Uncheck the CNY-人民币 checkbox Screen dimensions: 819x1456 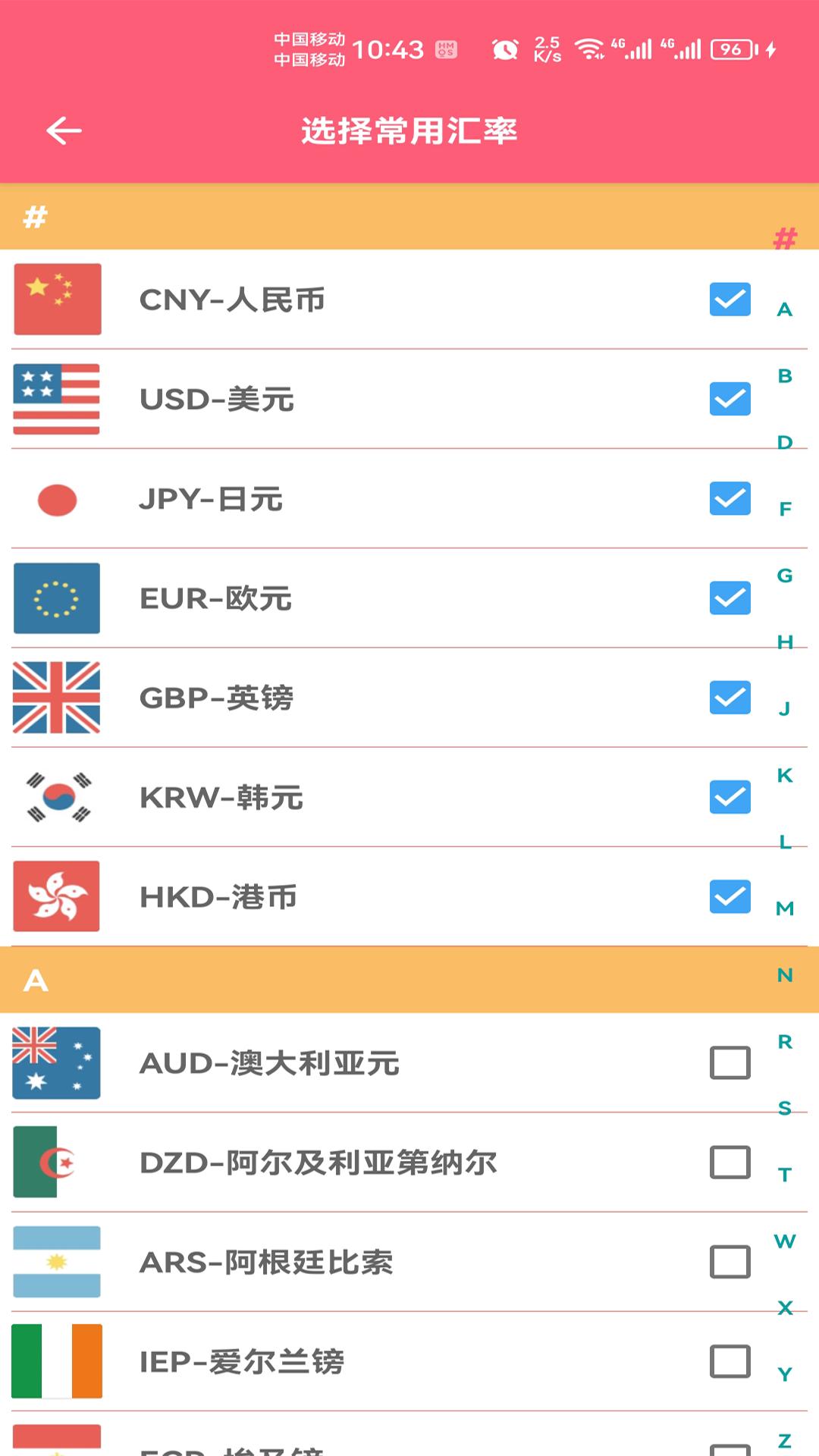click(x=729, y=299)
